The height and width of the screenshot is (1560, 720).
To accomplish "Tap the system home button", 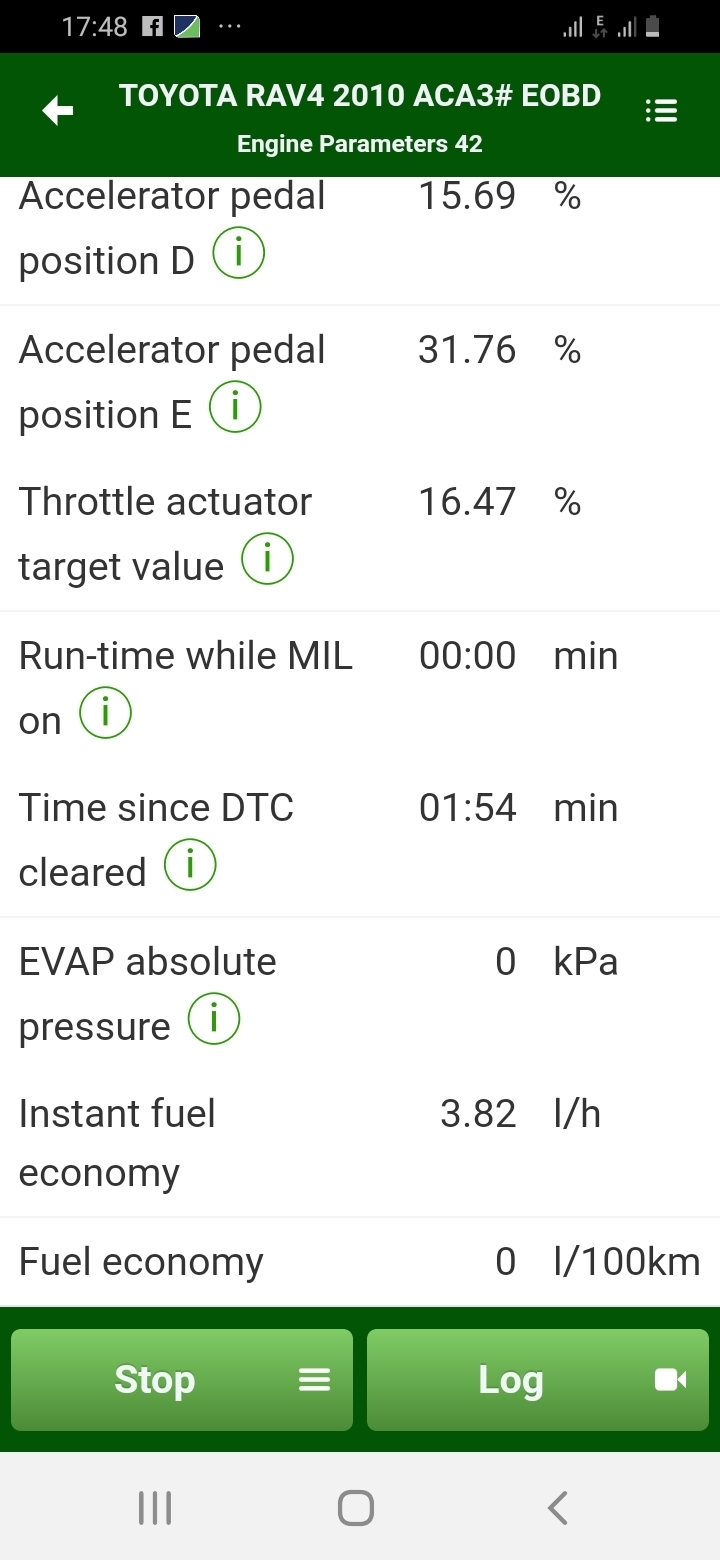I will 356,1508.
